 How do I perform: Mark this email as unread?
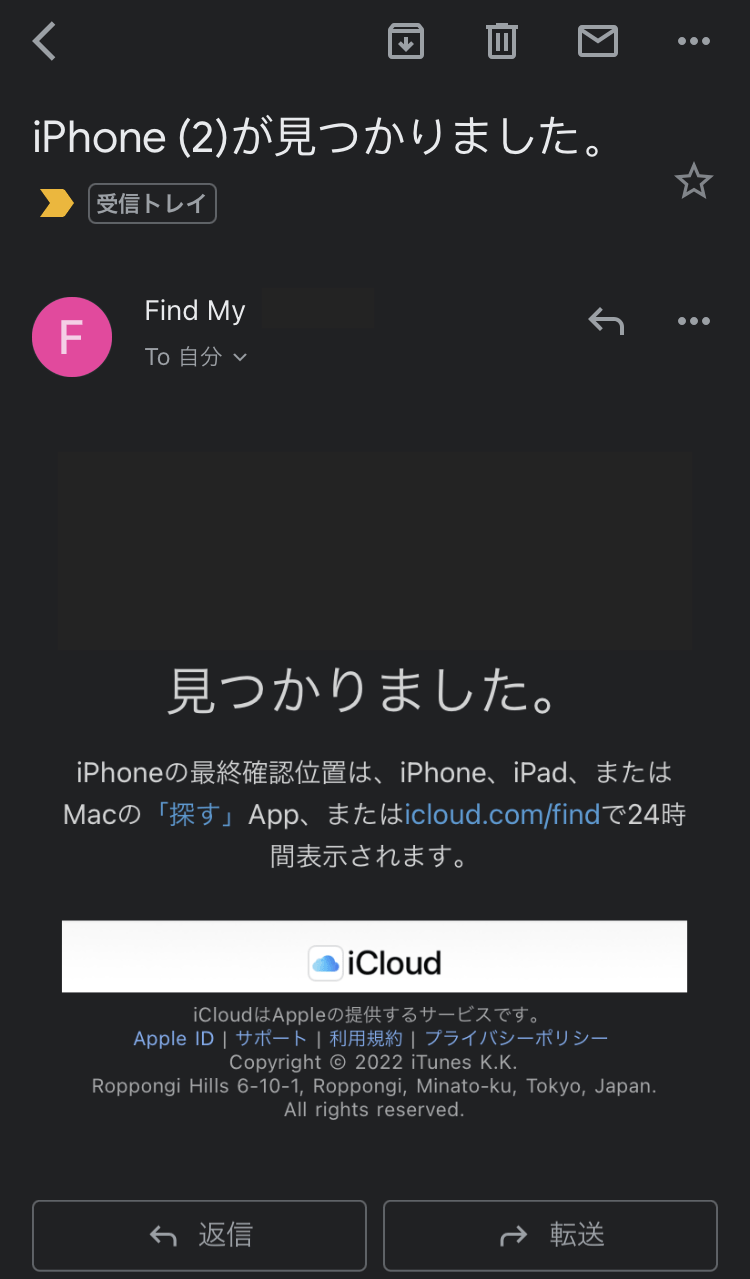point(598,41)
